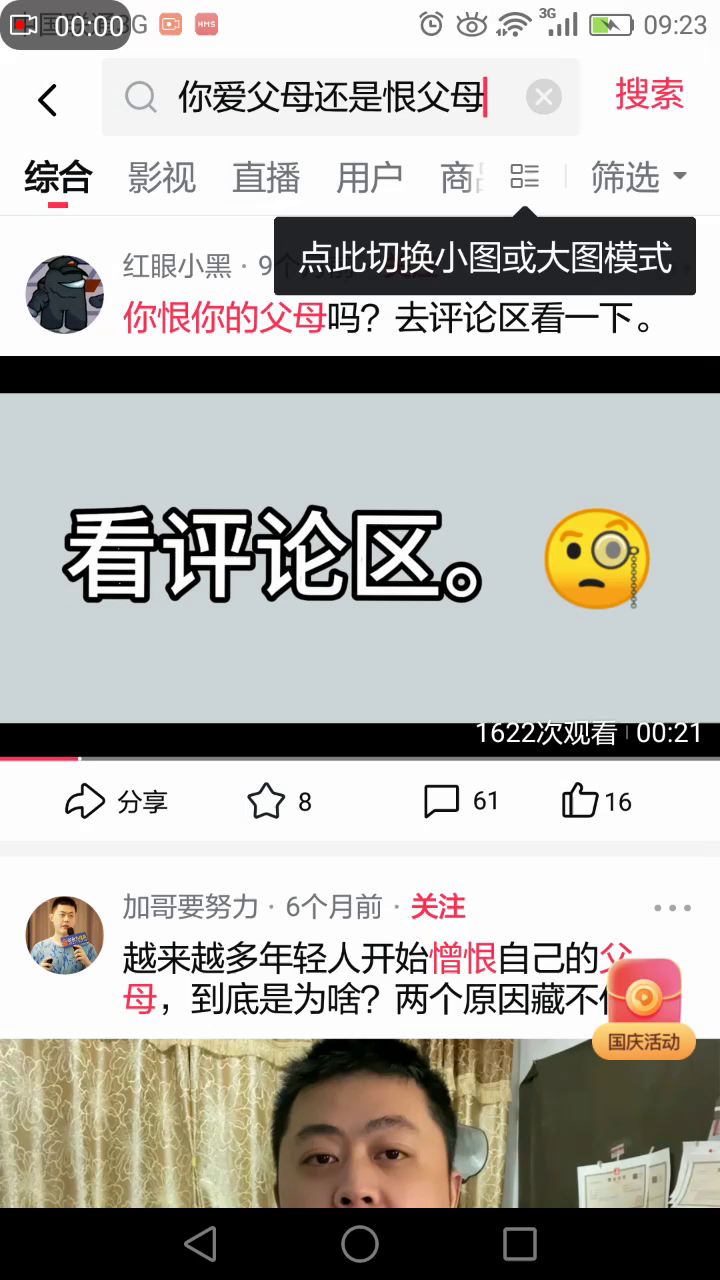This screenshot has width=720, height=1280.
Task: Open the overflow menu on 加哥要努力's post
Action: [672, 908]
